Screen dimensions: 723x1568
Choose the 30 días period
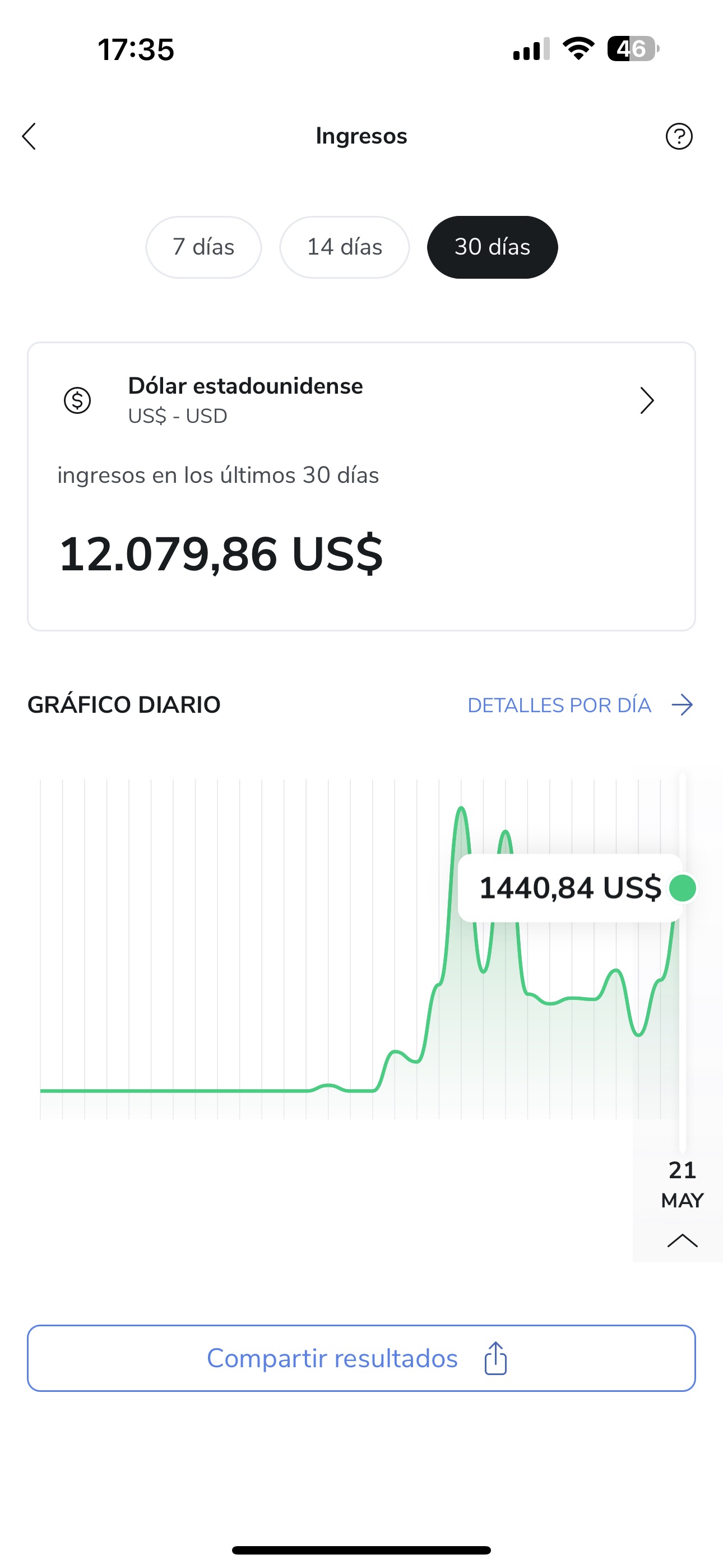coord(492,247)
